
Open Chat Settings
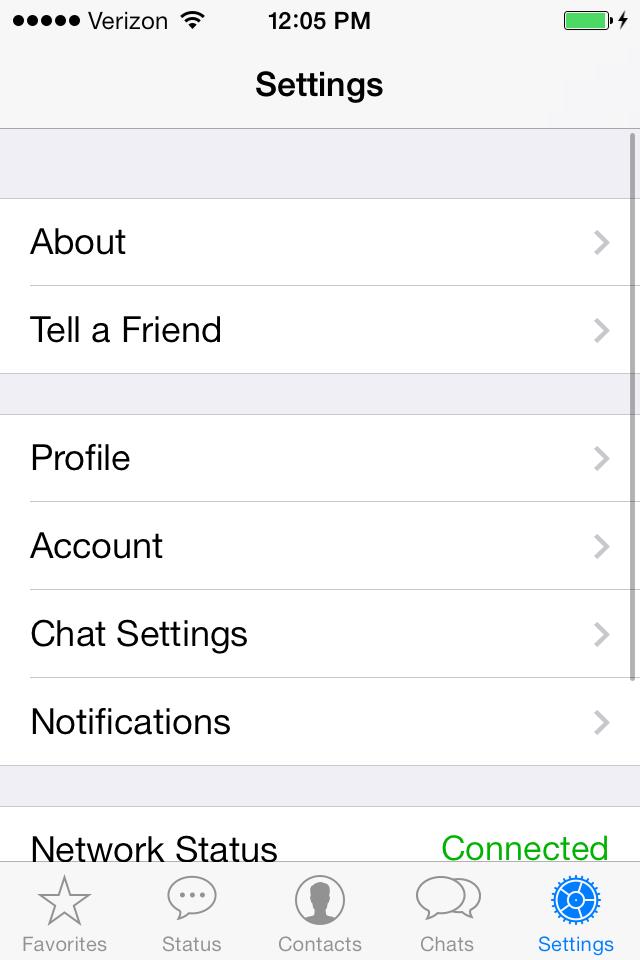pos(320,634)
